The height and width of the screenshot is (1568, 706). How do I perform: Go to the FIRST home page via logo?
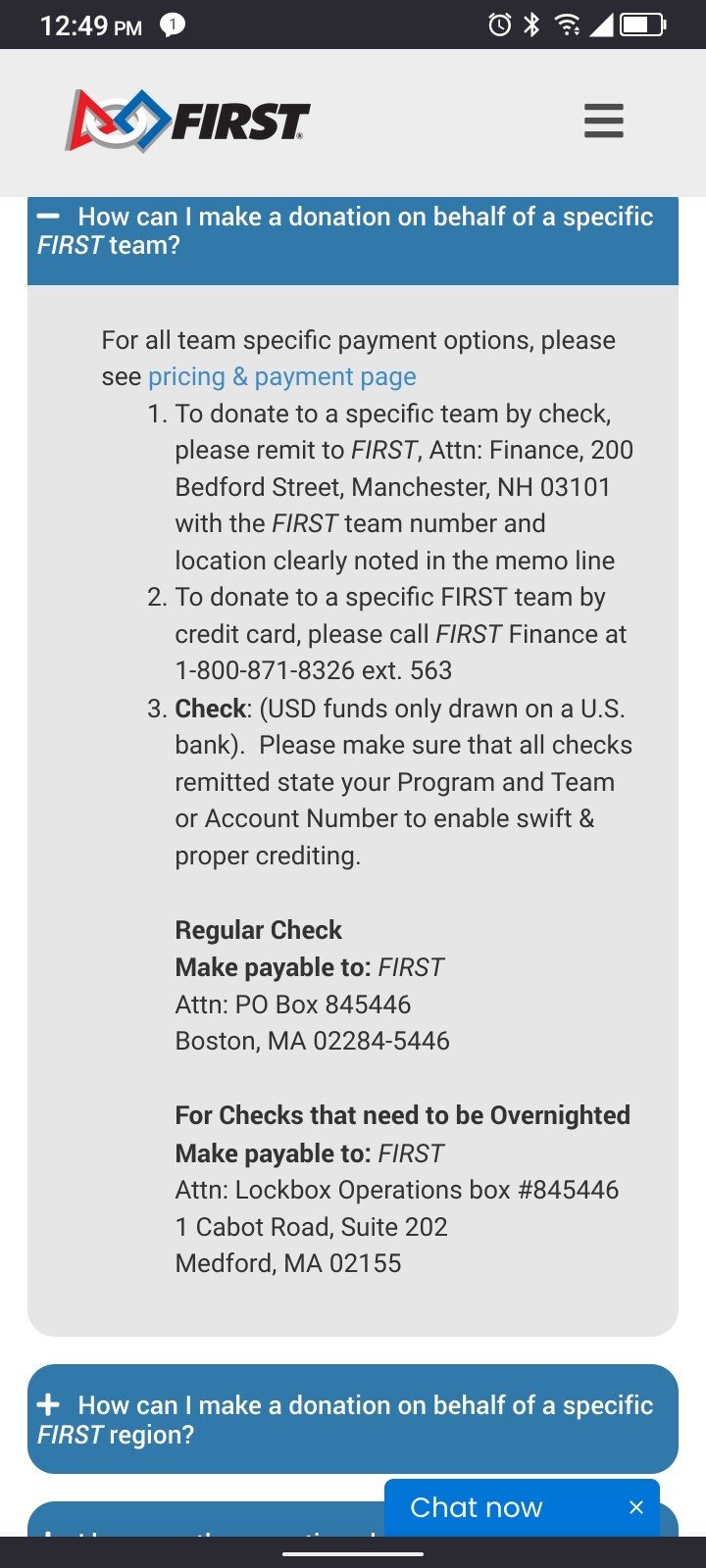187,121
